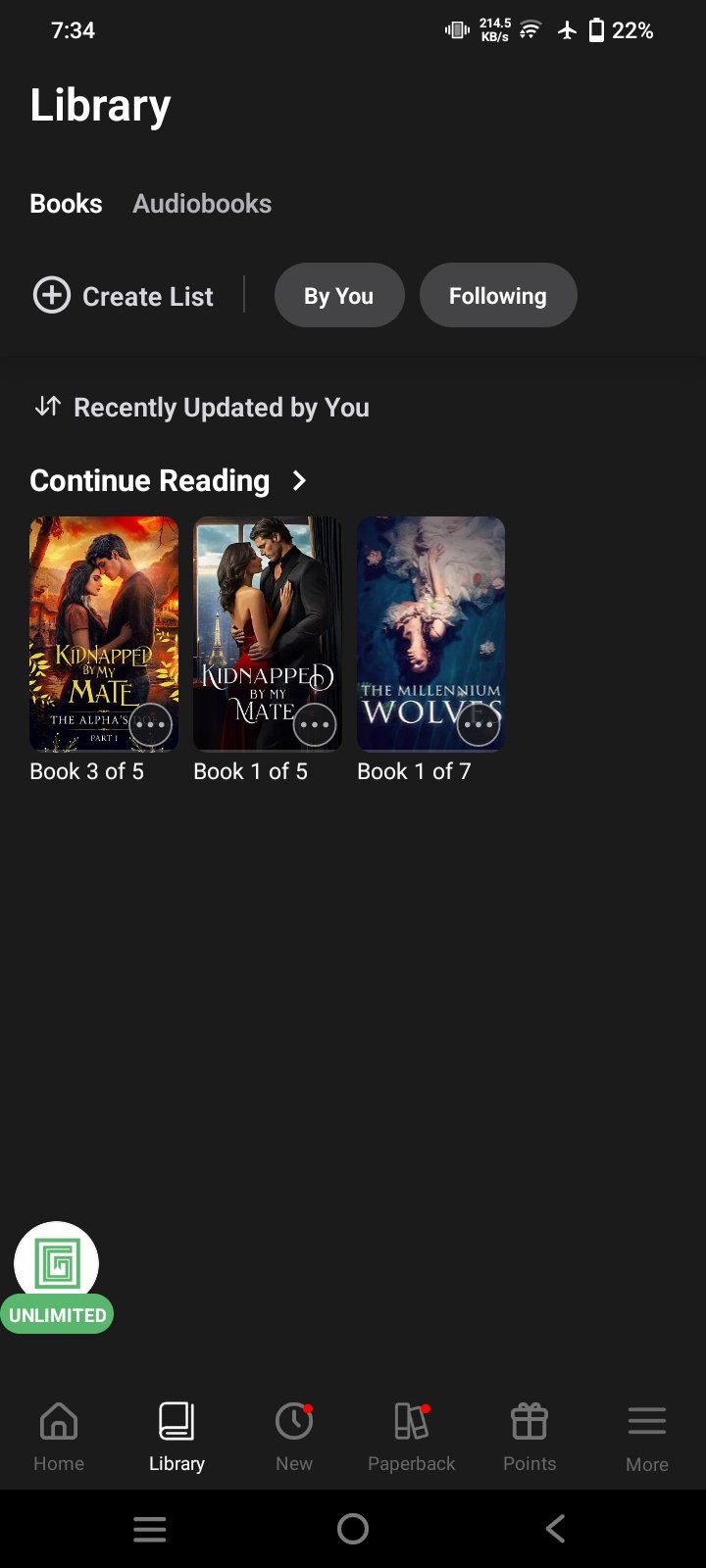Tap Create List
Screen dimensions: 706x1568
[124, 296]
